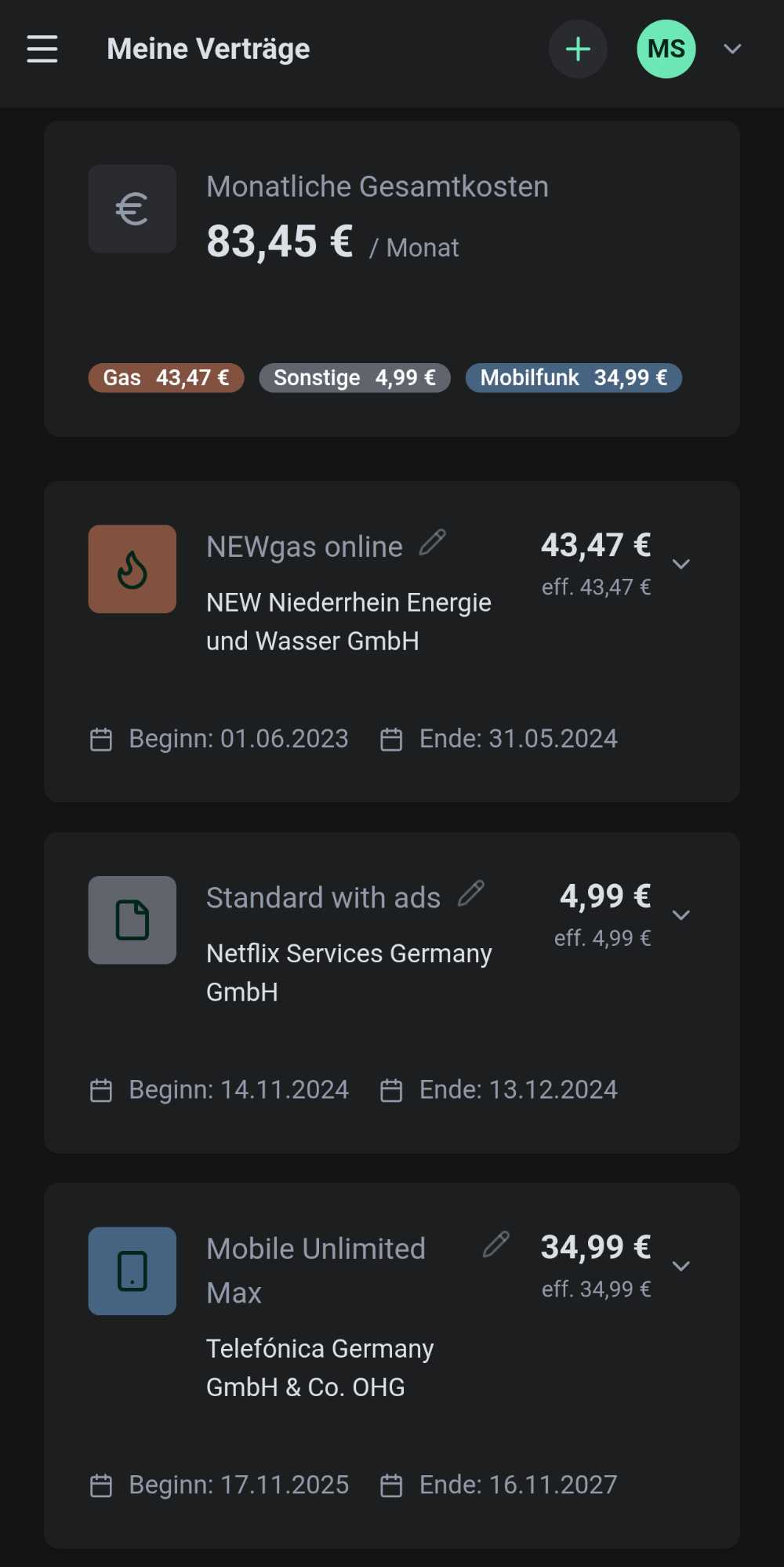Click the document icon for the Netflix contract
784x1567 pixels.
tap(132, 921)
